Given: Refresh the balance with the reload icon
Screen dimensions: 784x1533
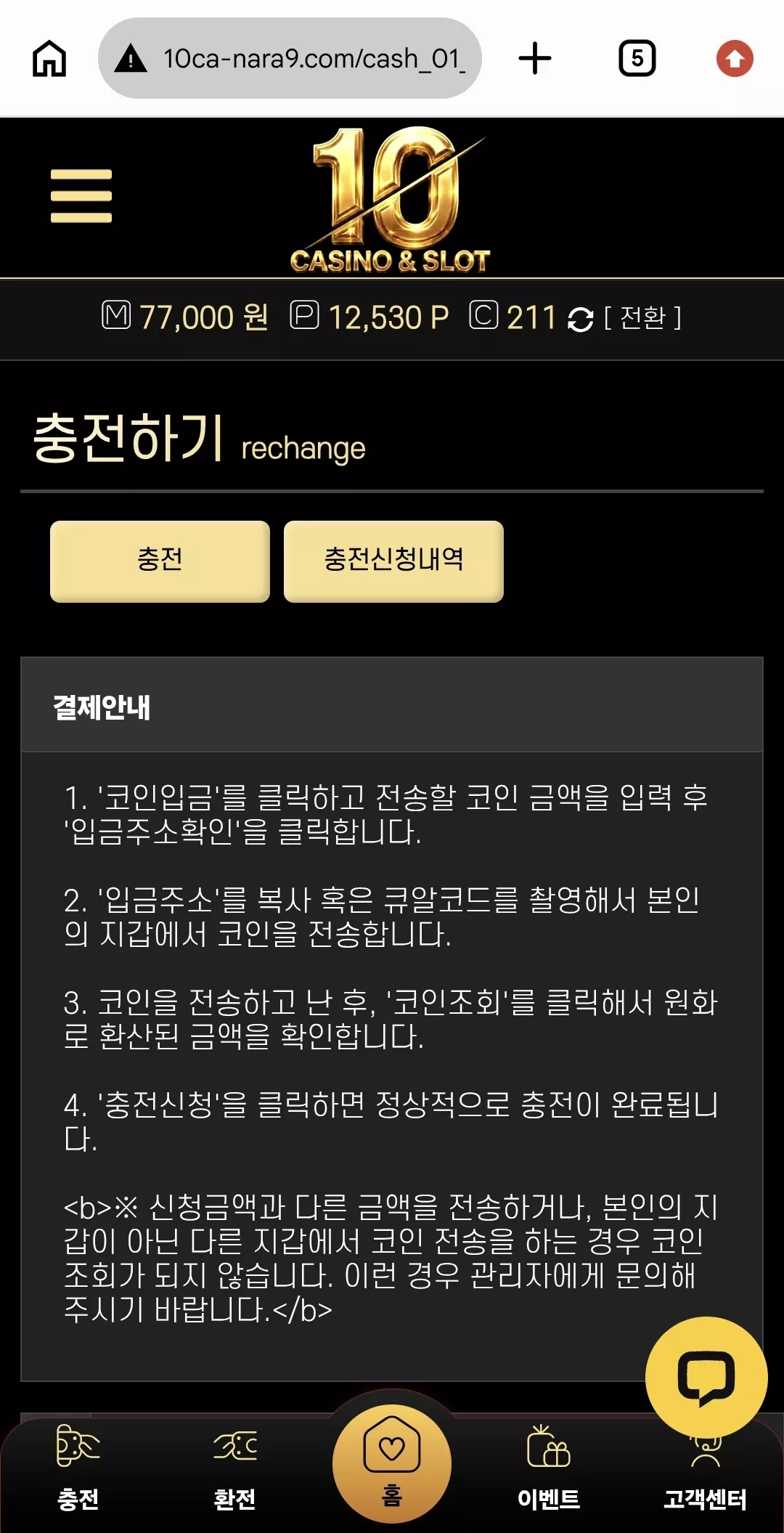Looking at the screenshot, I should [x=580, y=319].
